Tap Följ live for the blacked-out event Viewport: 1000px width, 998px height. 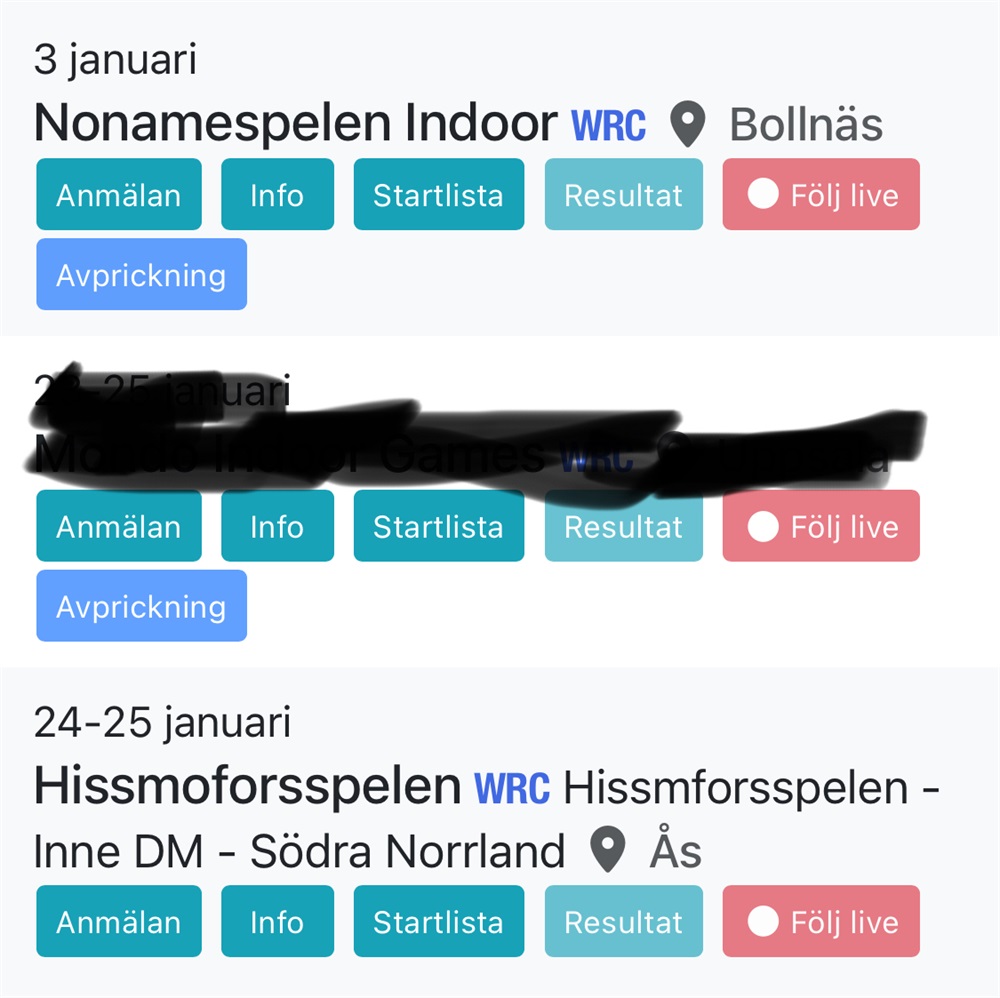click(x=820, y=527)
